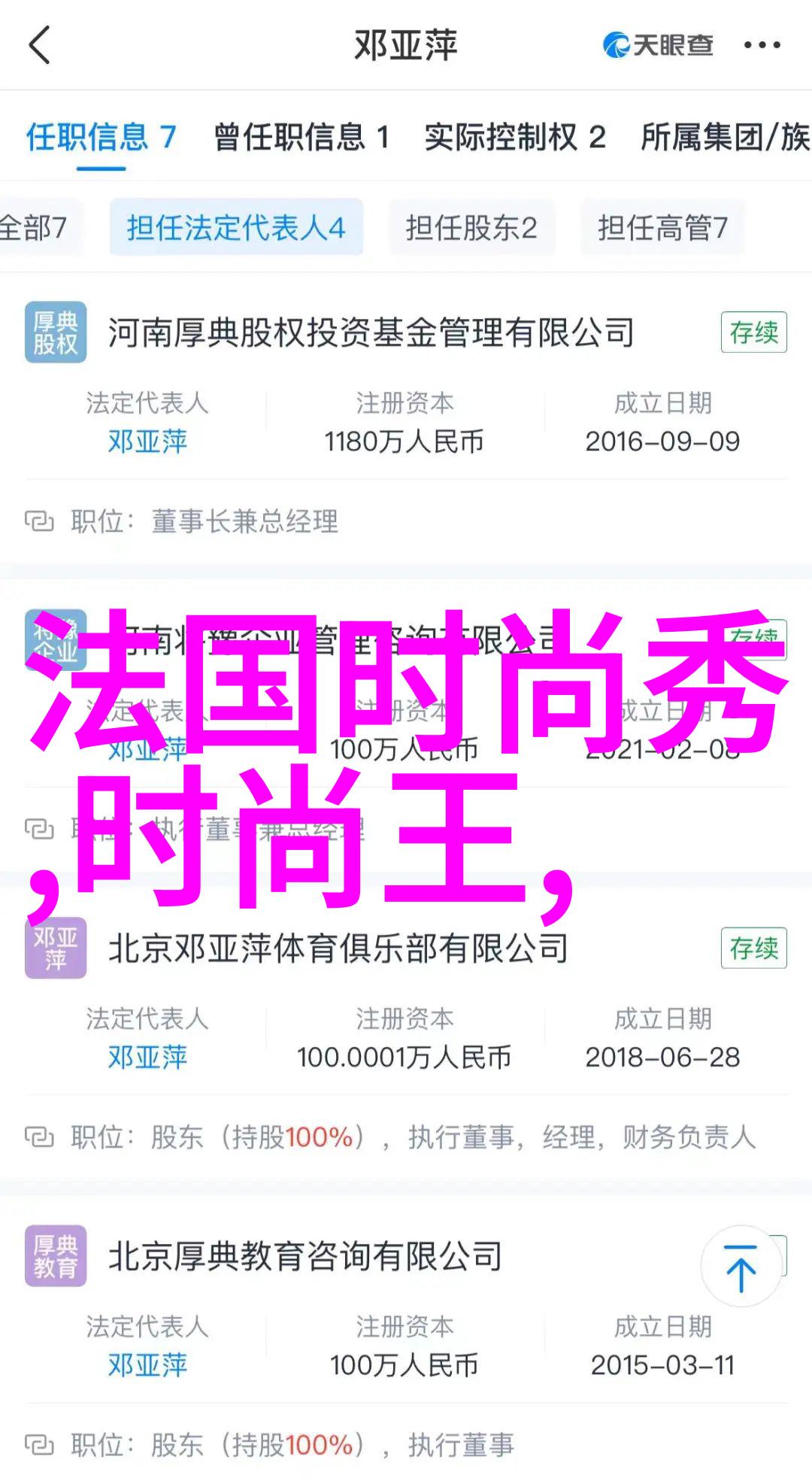Open the three-dot overflow menu

click(x=762, y=46)
